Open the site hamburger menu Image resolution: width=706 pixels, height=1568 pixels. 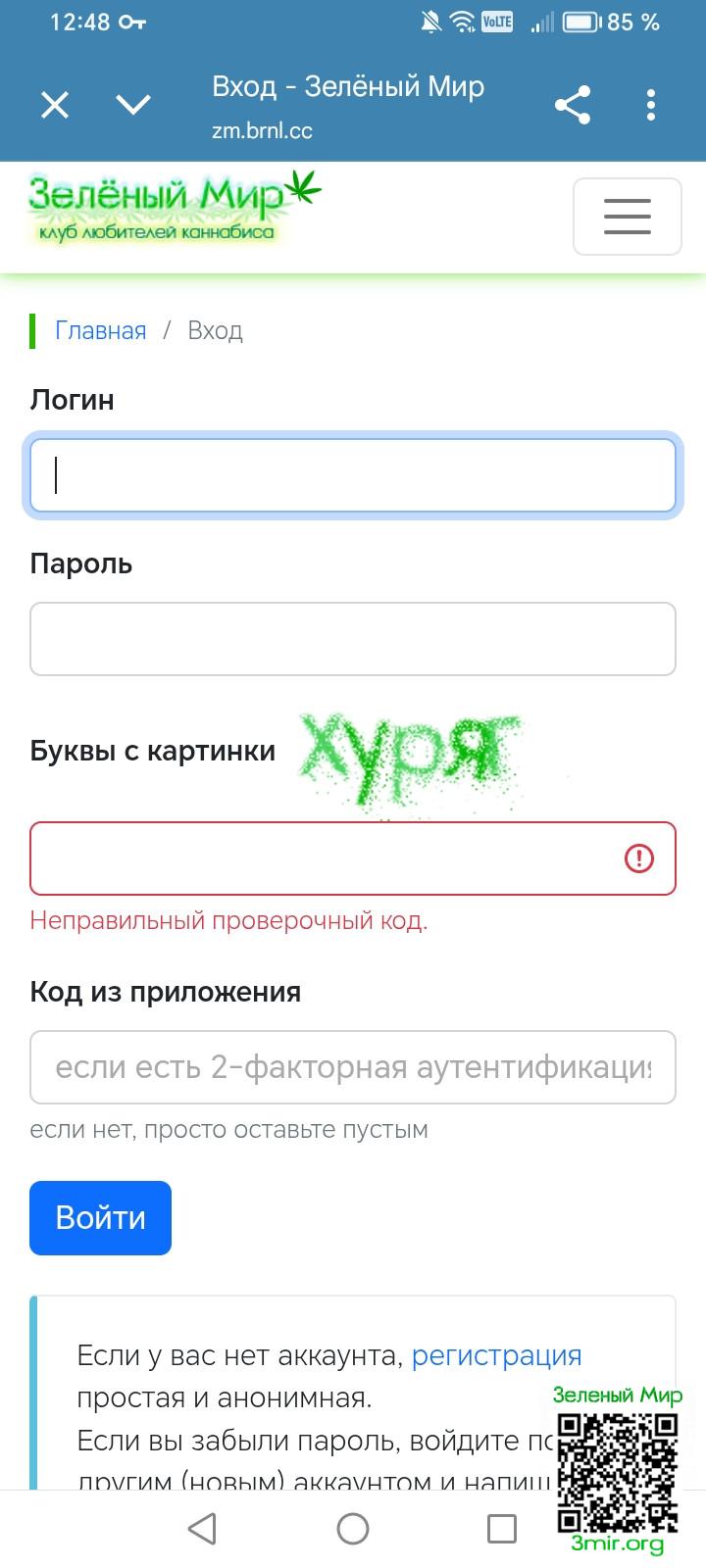[627, 216]
